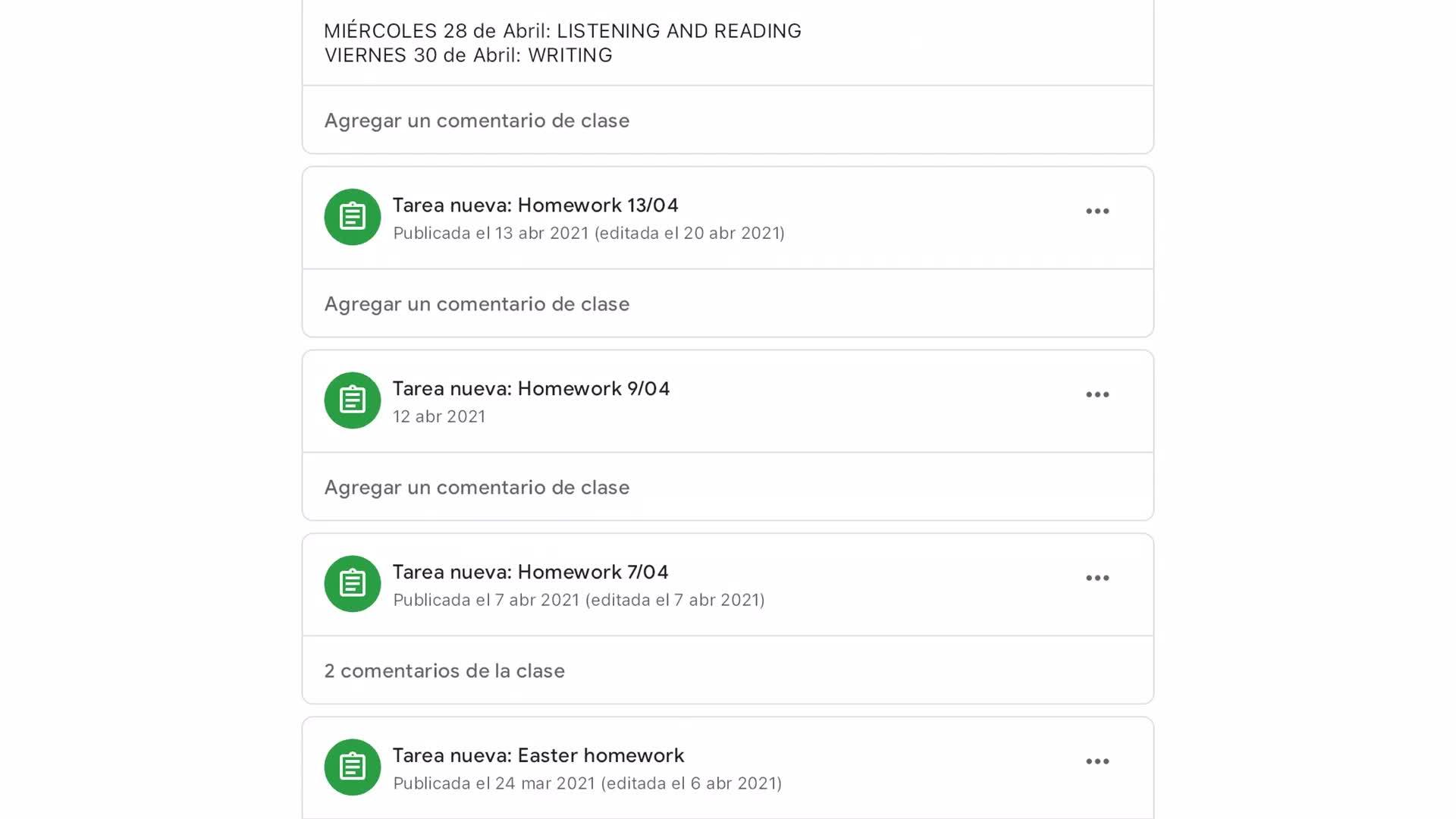
Task: Open the Homework 7/04 assignment
Action: coord(530,573)
